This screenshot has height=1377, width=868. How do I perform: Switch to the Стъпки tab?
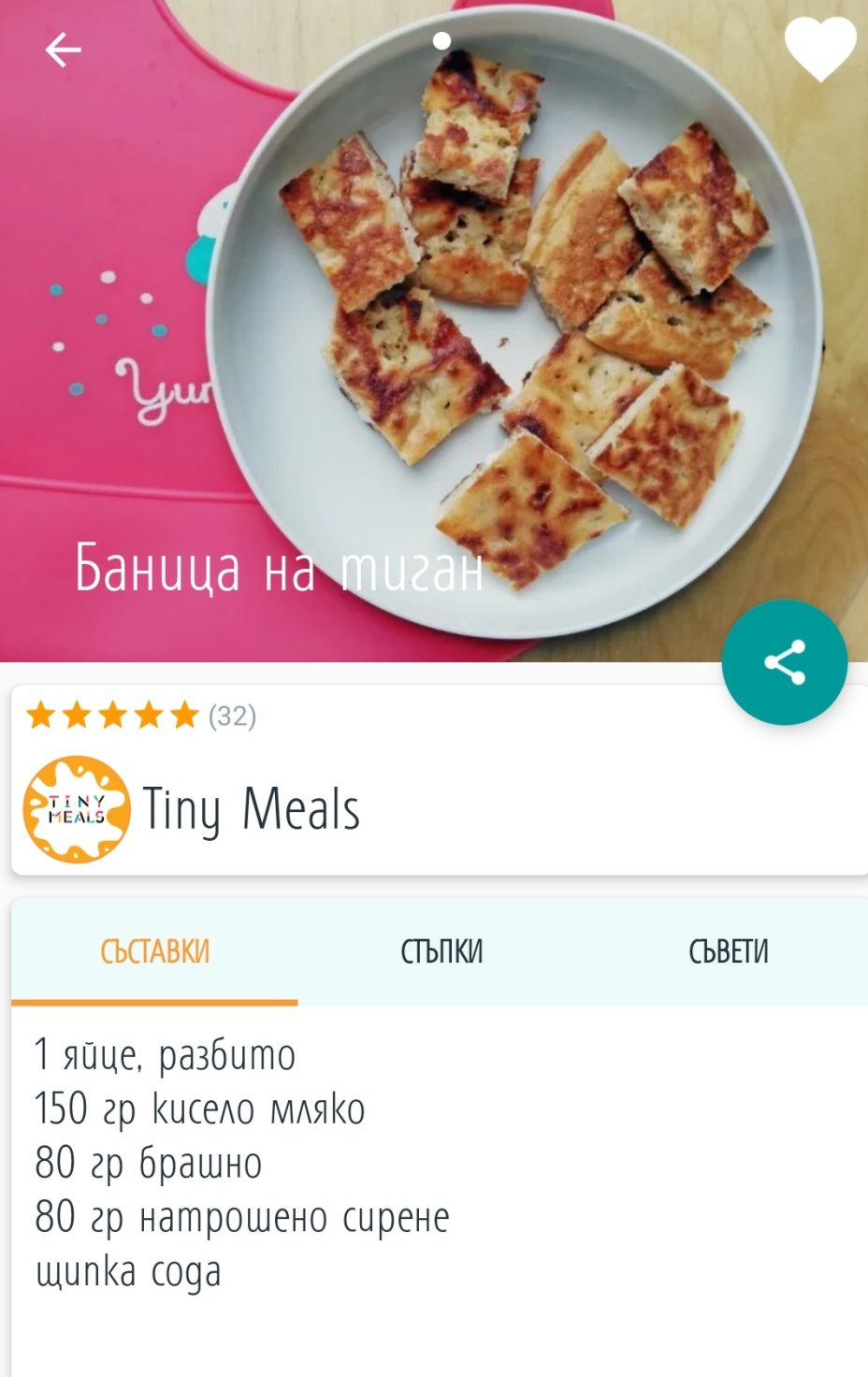[x=441, y=952]
